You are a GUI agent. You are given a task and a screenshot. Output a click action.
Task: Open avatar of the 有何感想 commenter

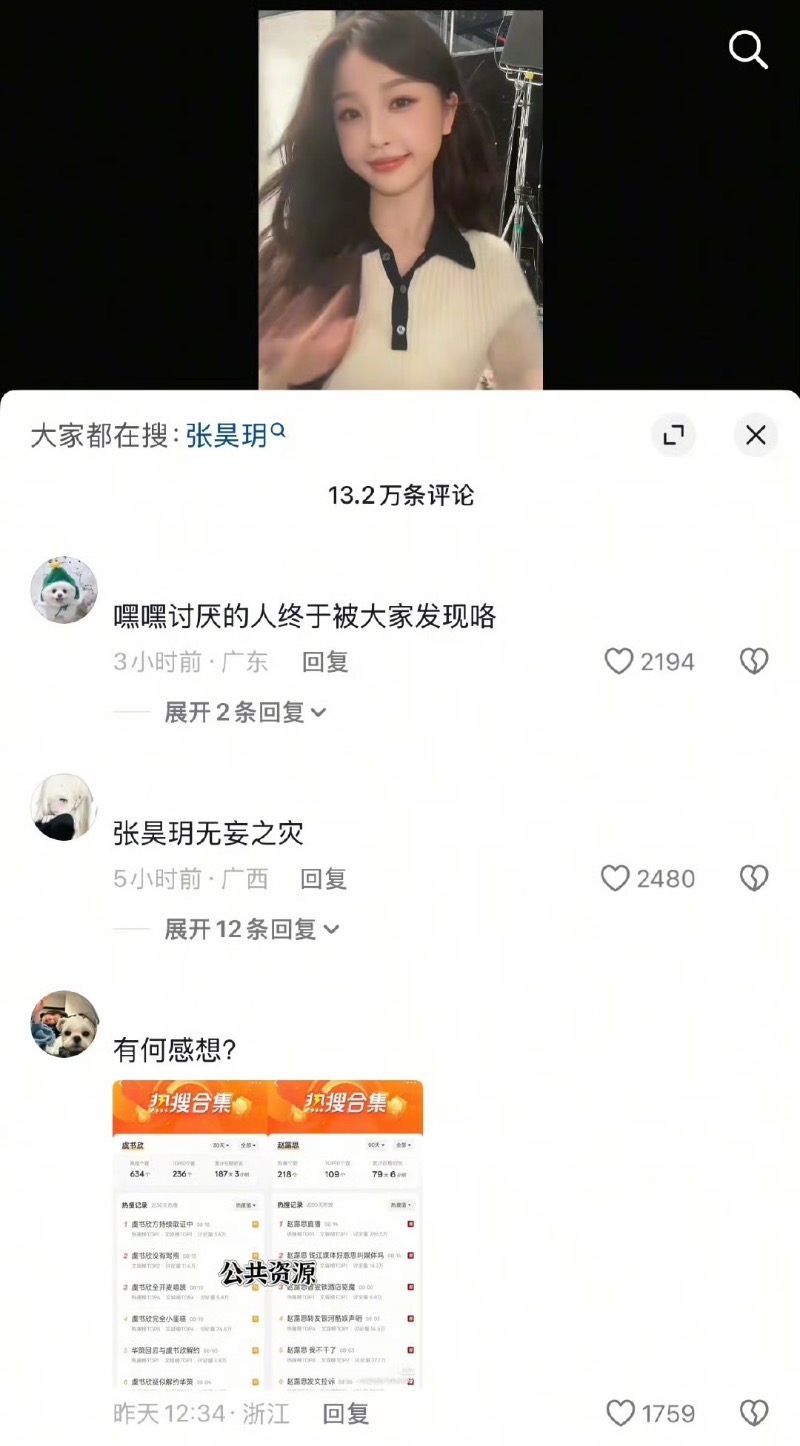point(65,1024)
